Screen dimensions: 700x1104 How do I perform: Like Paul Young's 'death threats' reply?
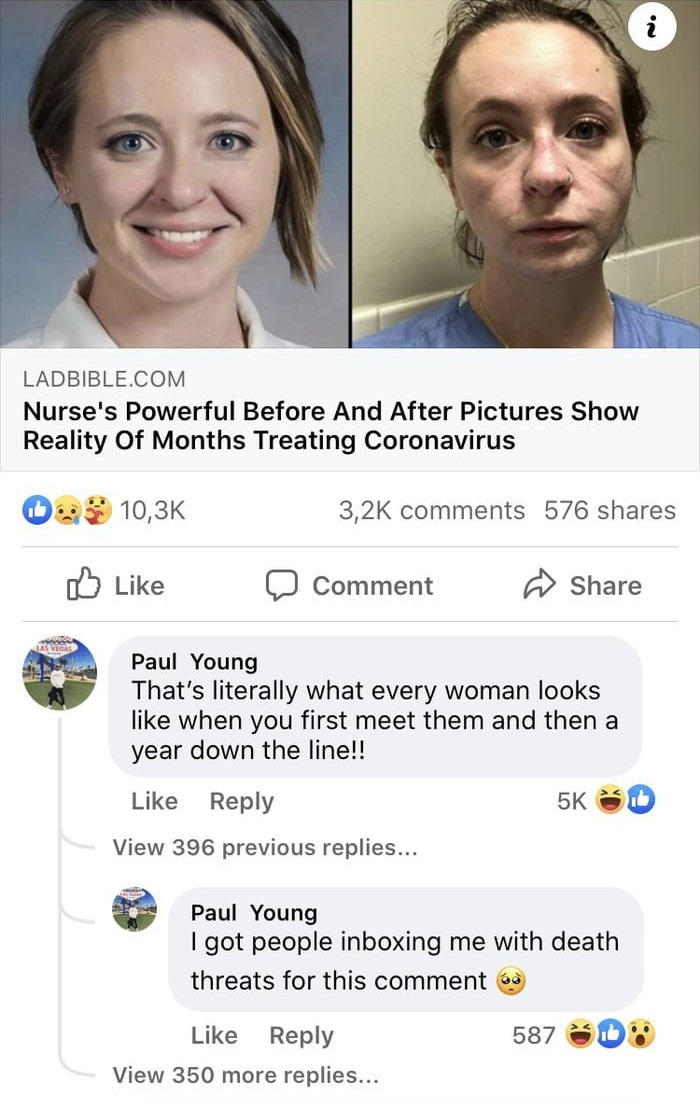pos(214,1035)
